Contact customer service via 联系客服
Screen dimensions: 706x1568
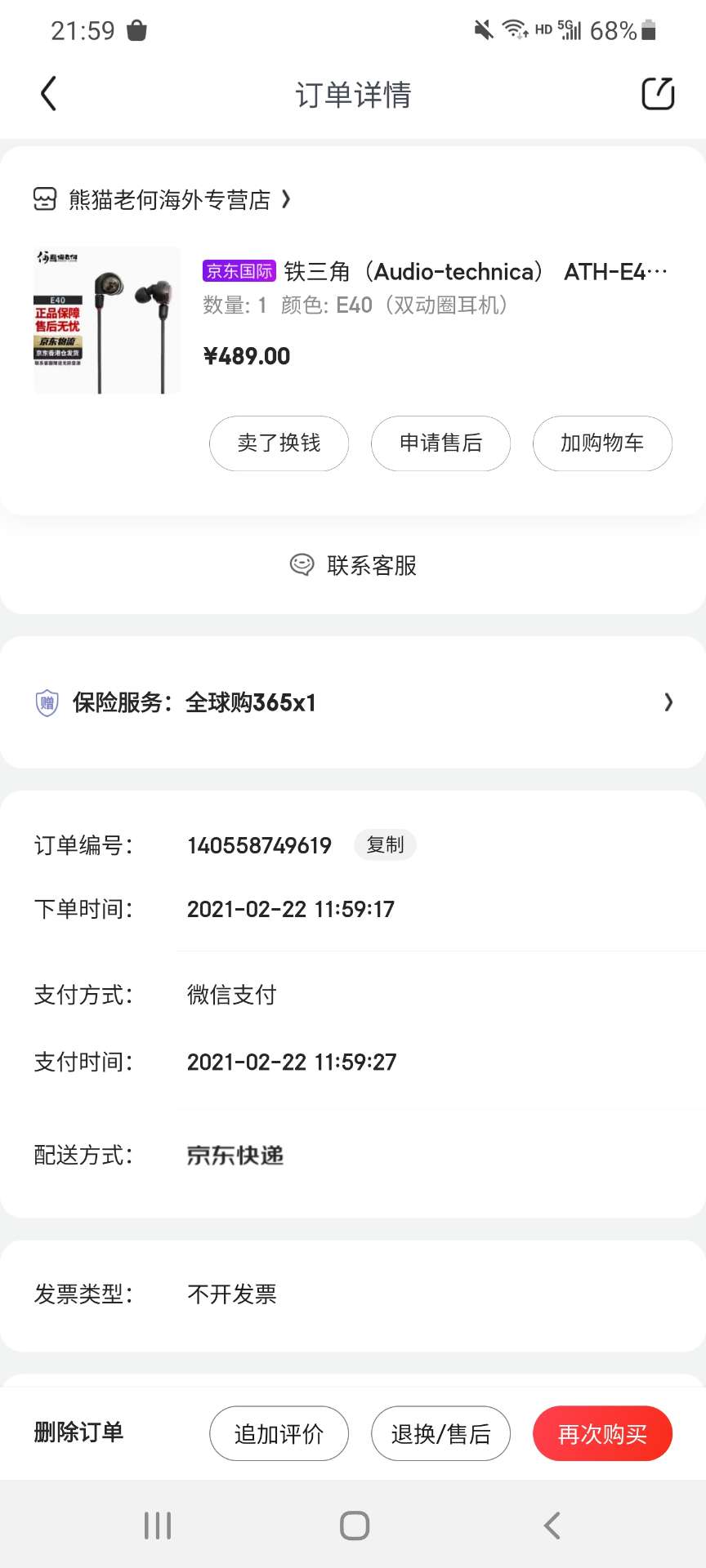(x=354, y=565)
